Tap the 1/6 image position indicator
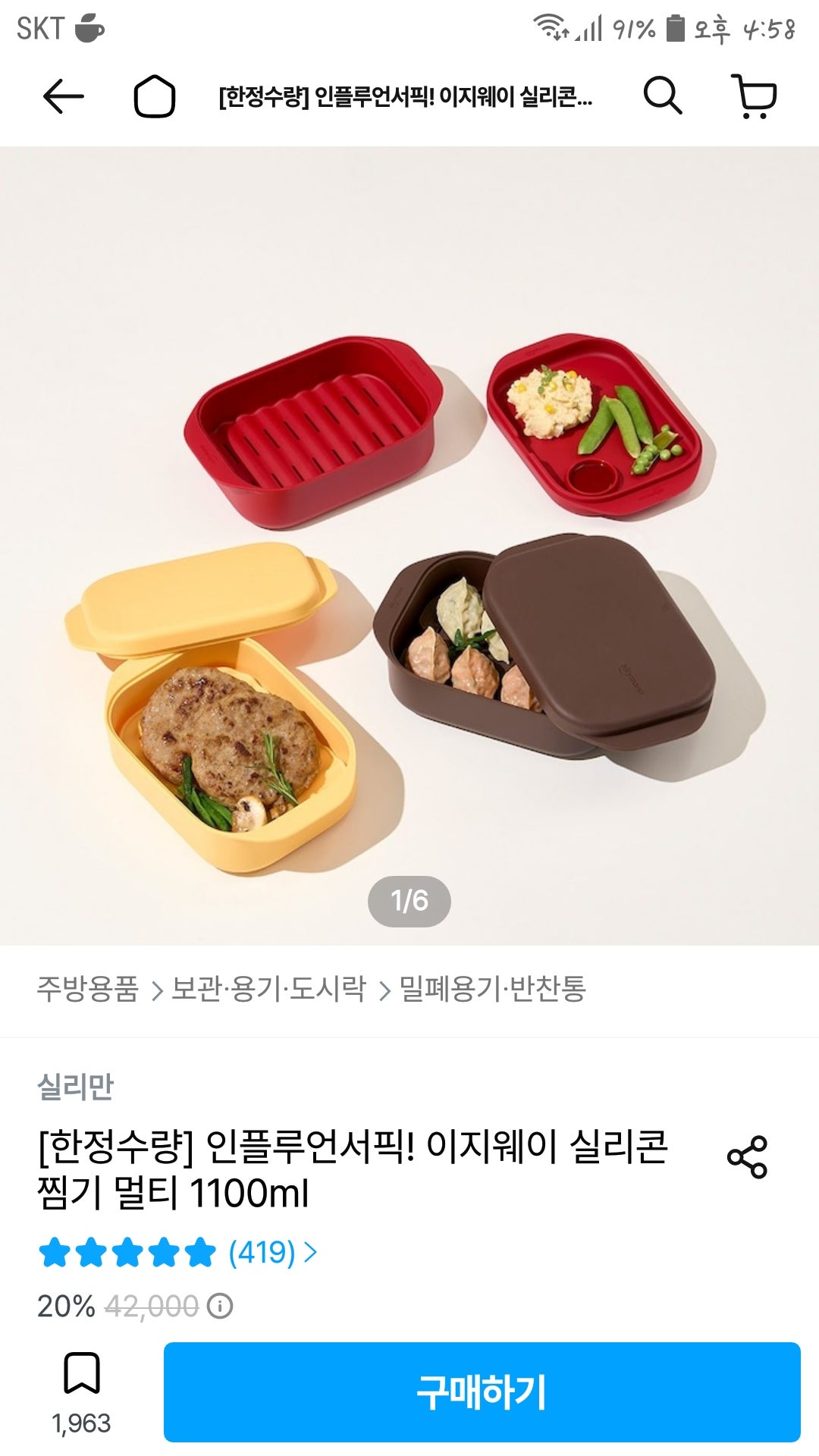Image resolution: width=819 pixels, height=1456 pixels. [x=408, y=899]
